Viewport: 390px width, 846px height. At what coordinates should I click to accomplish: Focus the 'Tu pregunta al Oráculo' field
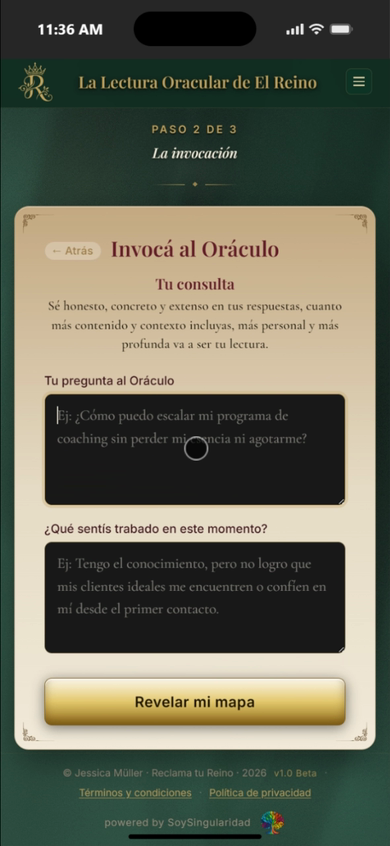pos(195,449)
